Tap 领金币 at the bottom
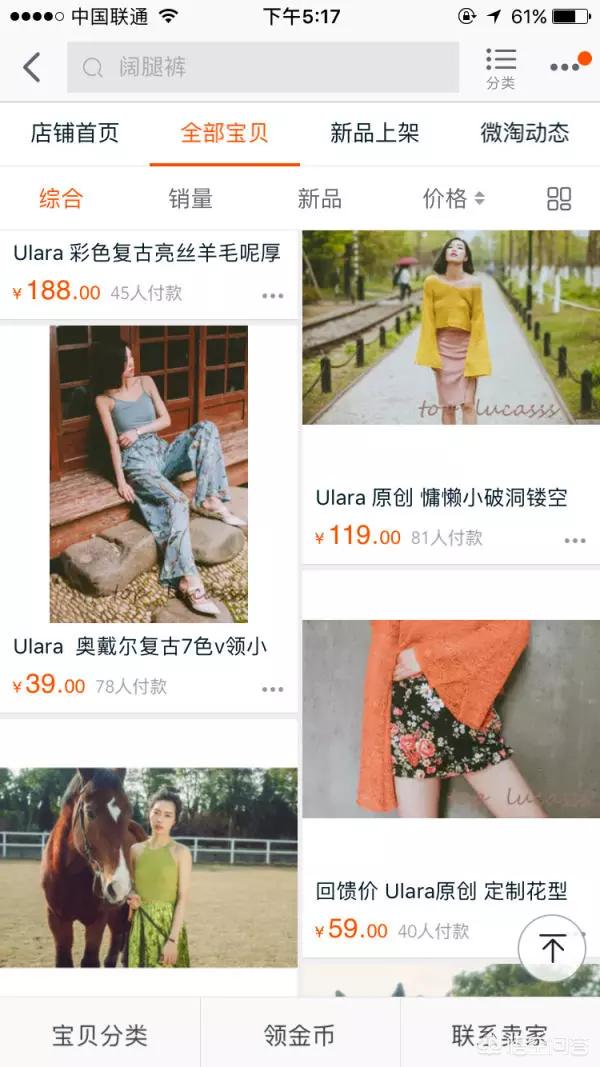The height and width of the screenshot is (1067, 600). (x=300, y=1035)
